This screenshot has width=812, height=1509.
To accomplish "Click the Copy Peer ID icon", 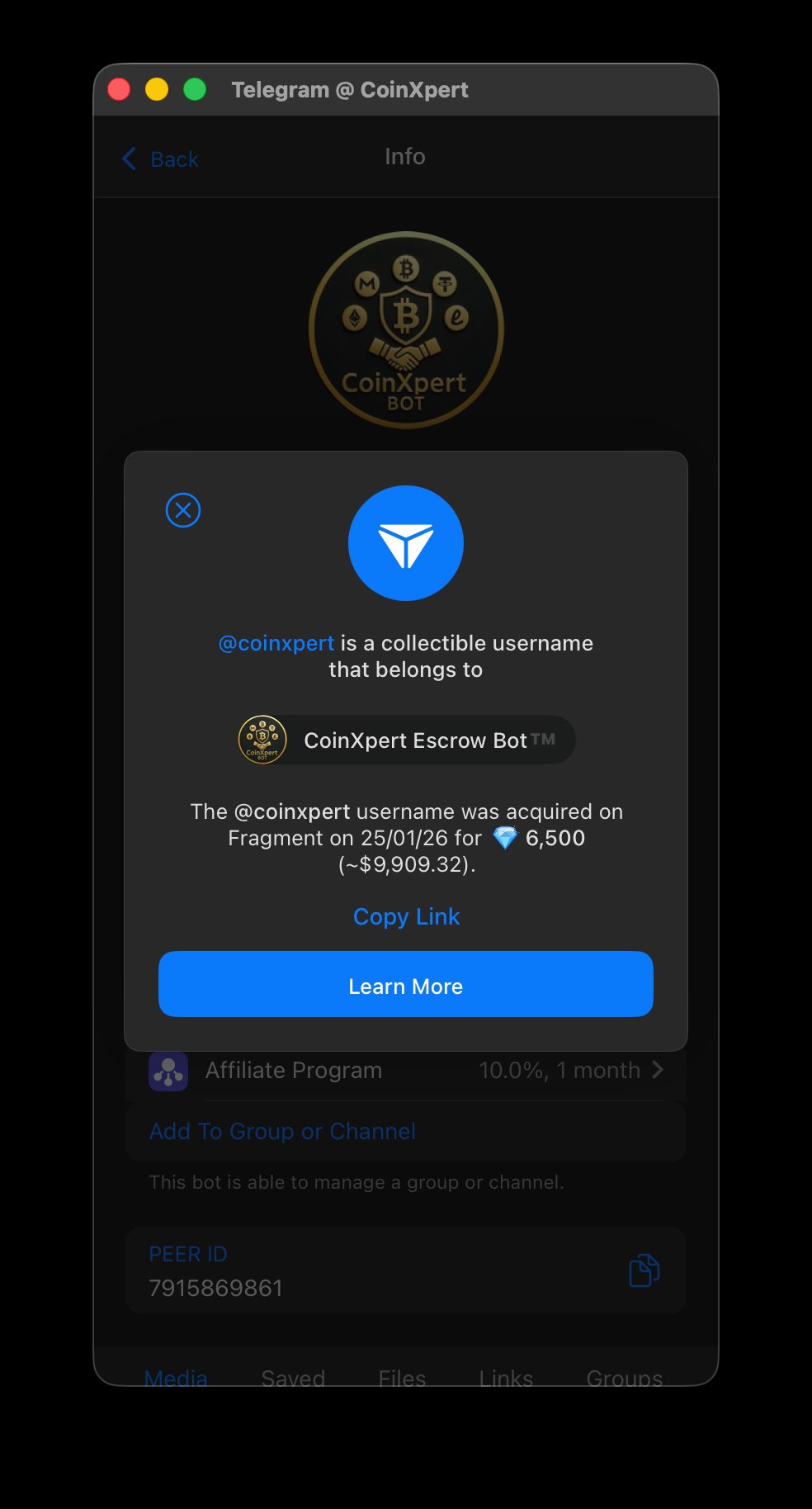I will (644, 1271).
